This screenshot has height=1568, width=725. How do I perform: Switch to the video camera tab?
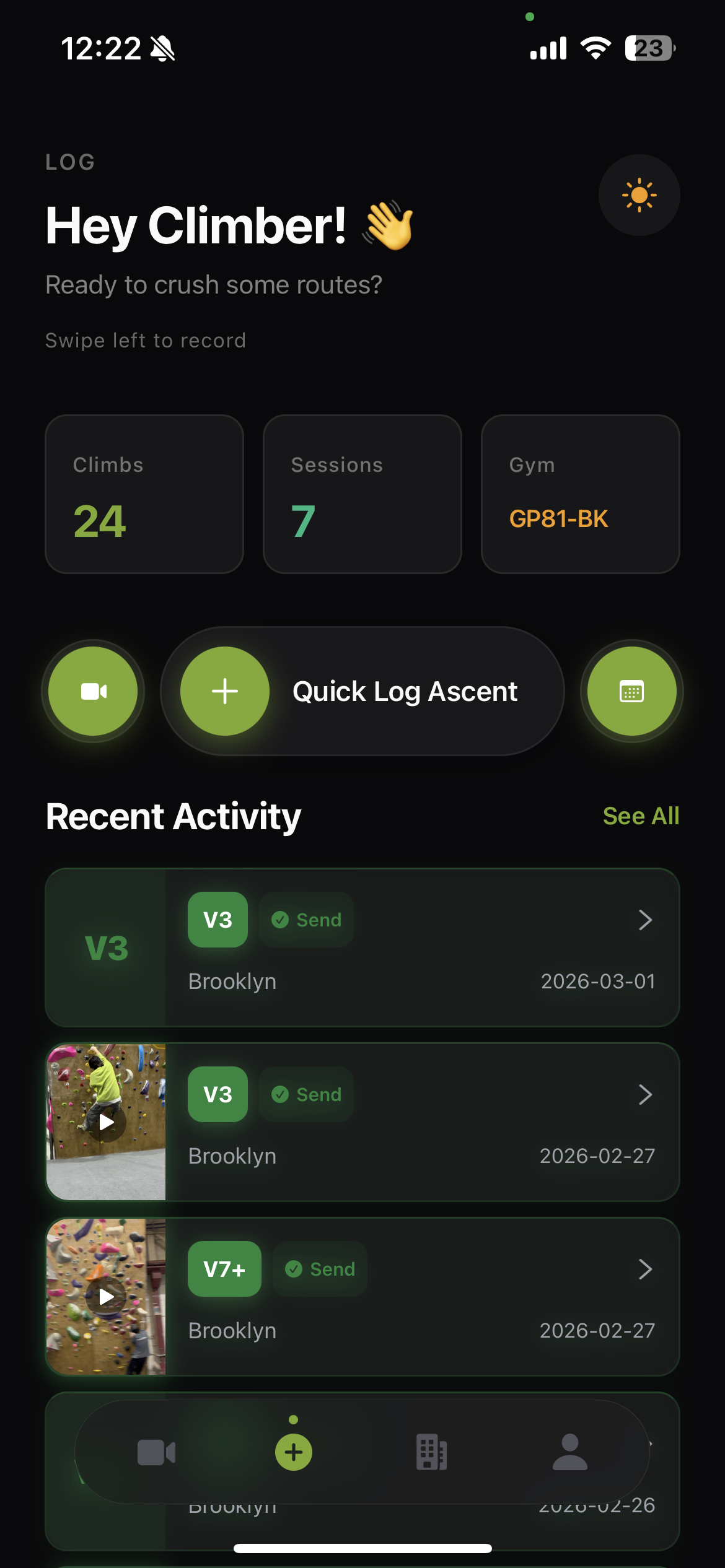pos(156,1452)
